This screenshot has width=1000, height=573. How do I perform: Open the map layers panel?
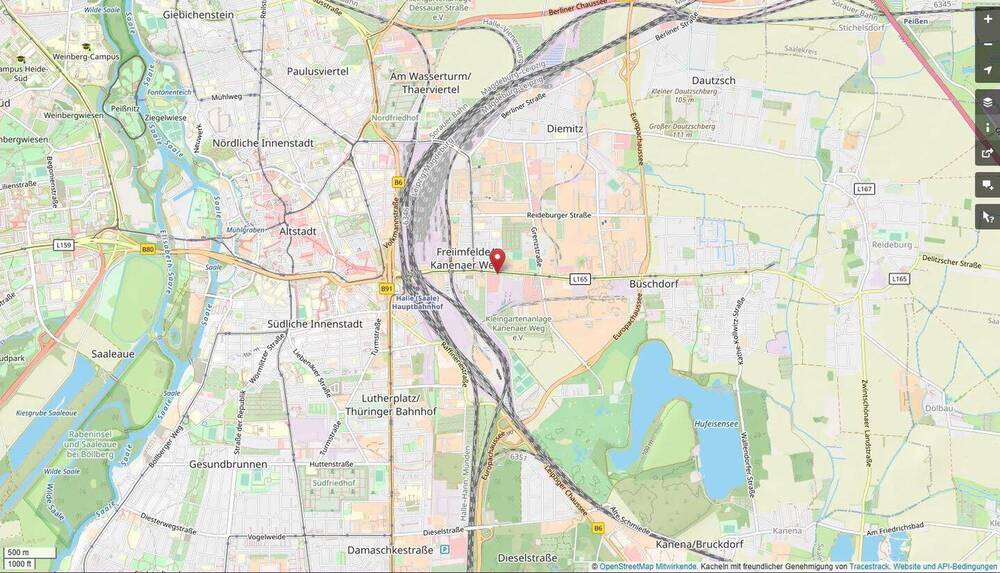[987, 102]
